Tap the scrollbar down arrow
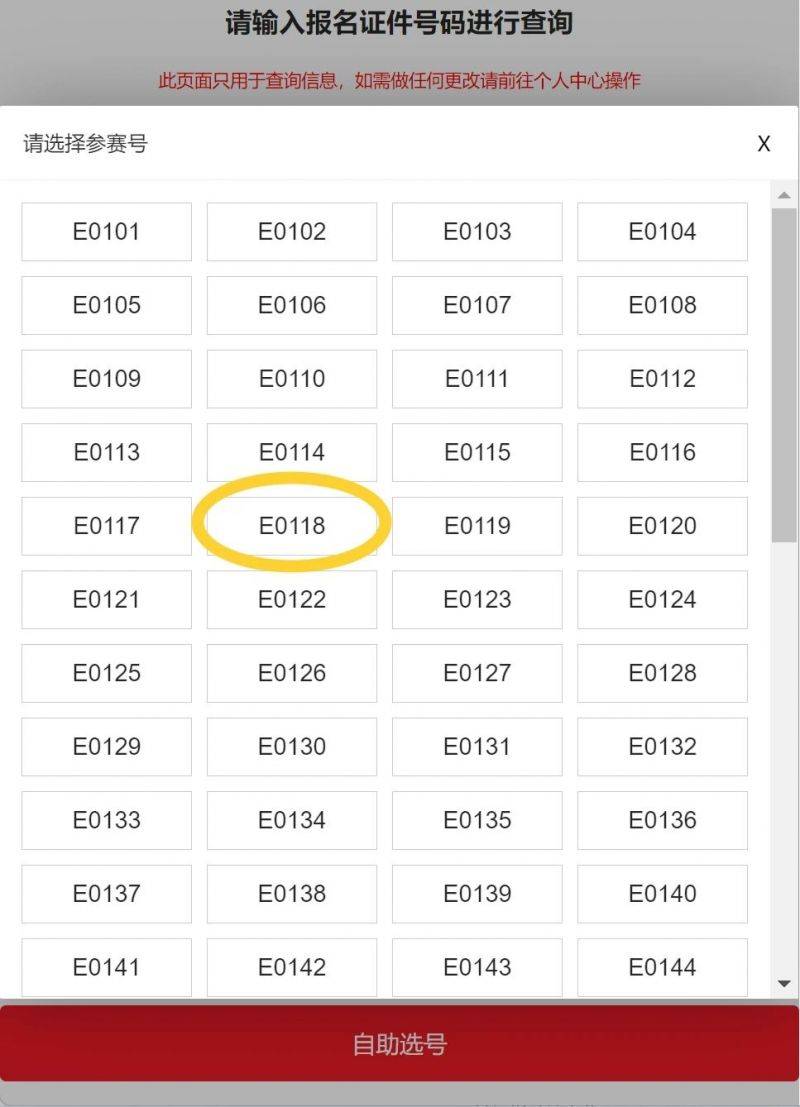Screen dimensions: 800x1107 785,984
